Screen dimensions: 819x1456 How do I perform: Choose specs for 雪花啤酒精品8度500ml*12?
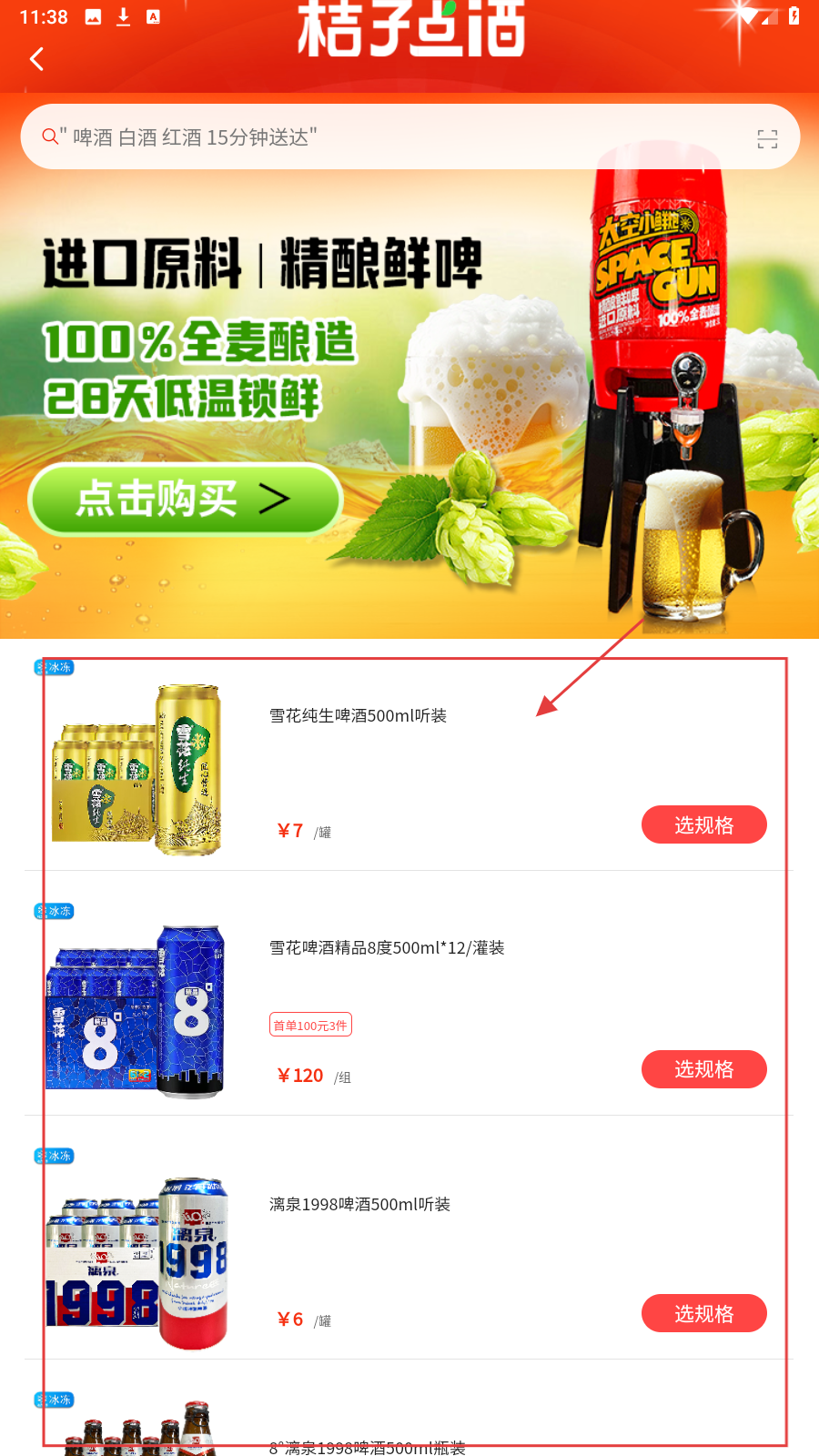[703, 1069]
